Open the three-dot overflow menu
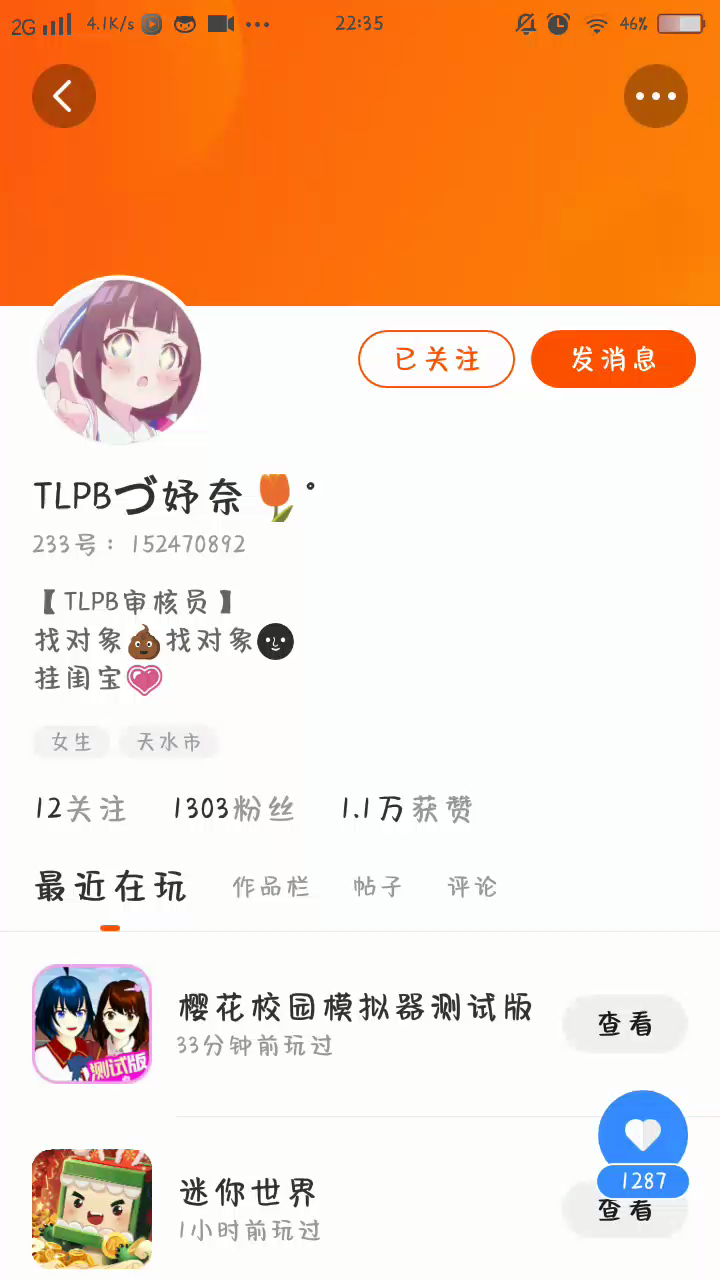The image size is (720, 1280). tap(656, 96)
